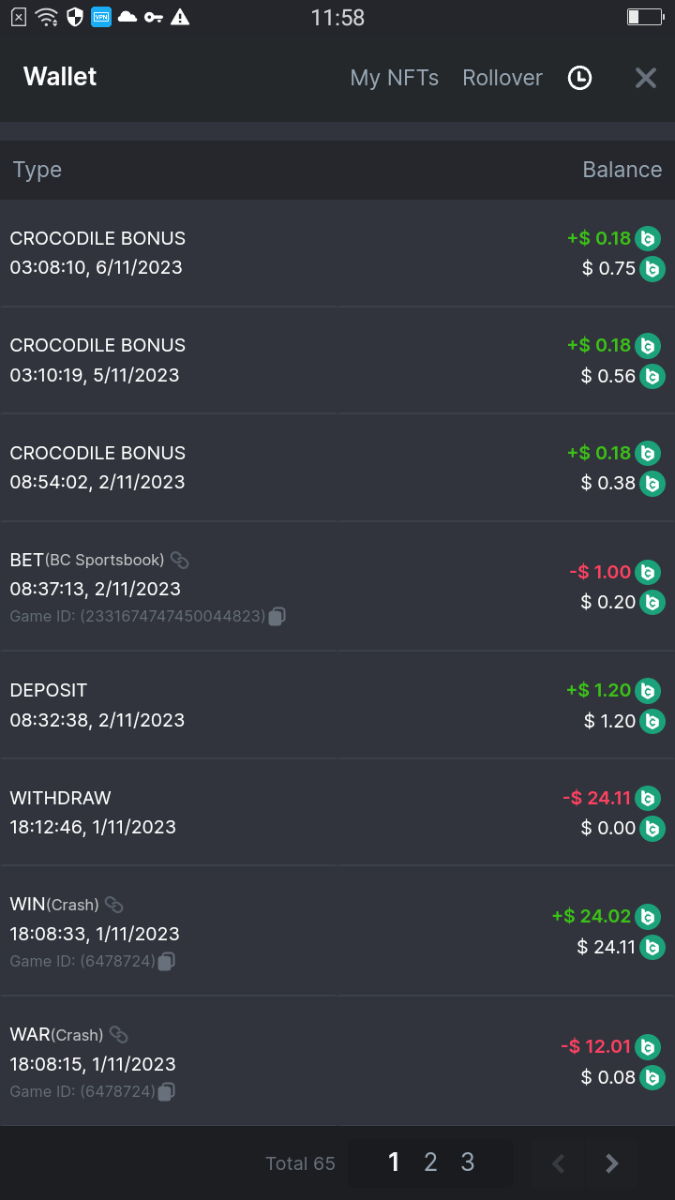Open the transaction history clock icon
Image resolution: width=675 pixels, height=1200 pixels.
pos(580,78)
